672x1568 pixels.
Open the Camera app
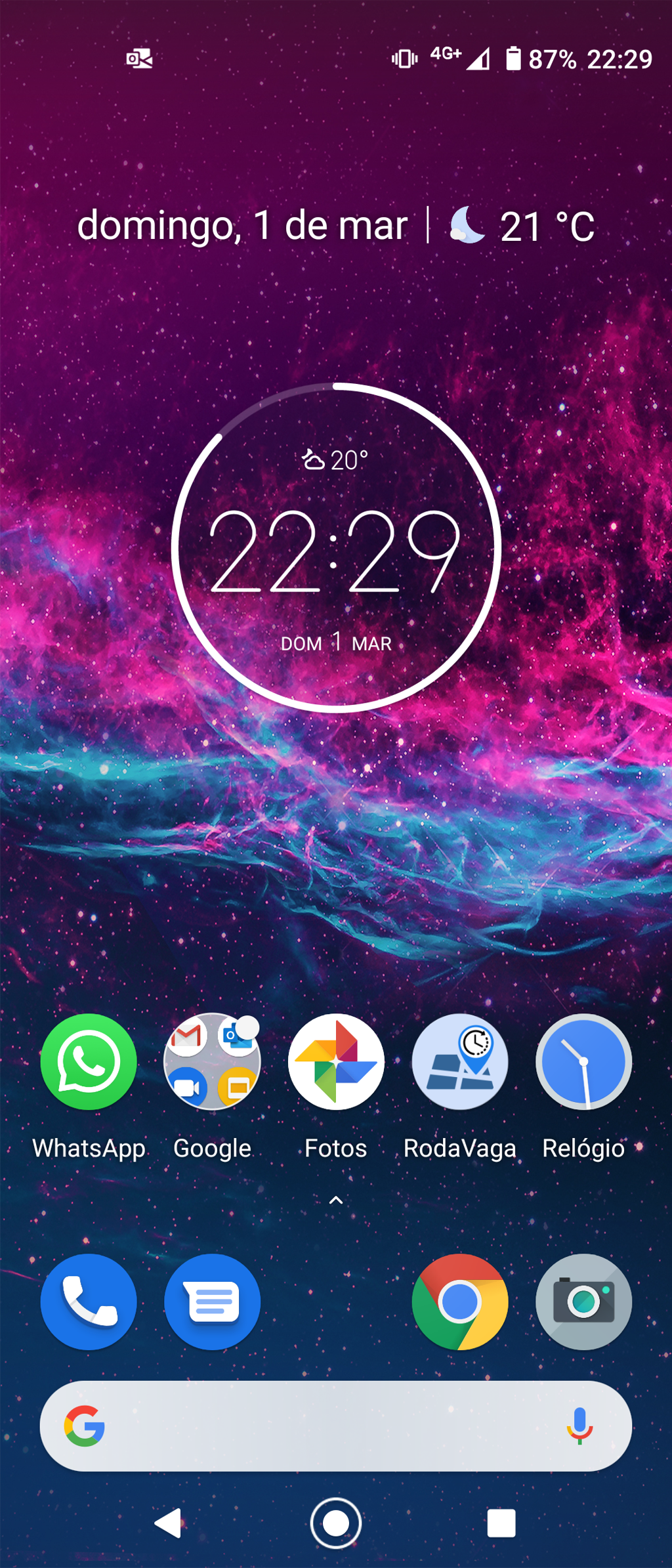tap(583, 1302)
